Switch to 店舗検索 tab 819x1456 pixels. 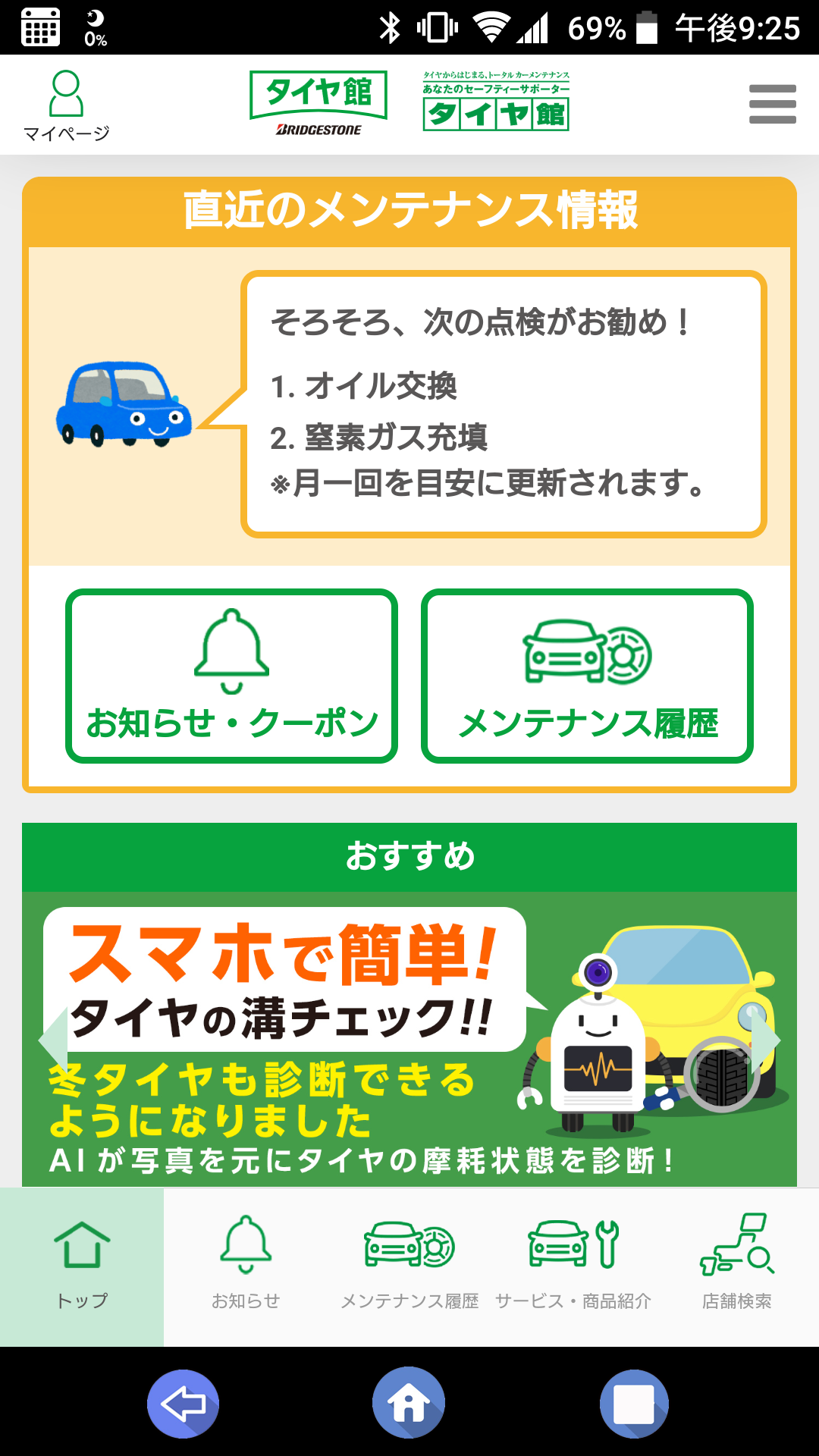[x=736, y=1265]
